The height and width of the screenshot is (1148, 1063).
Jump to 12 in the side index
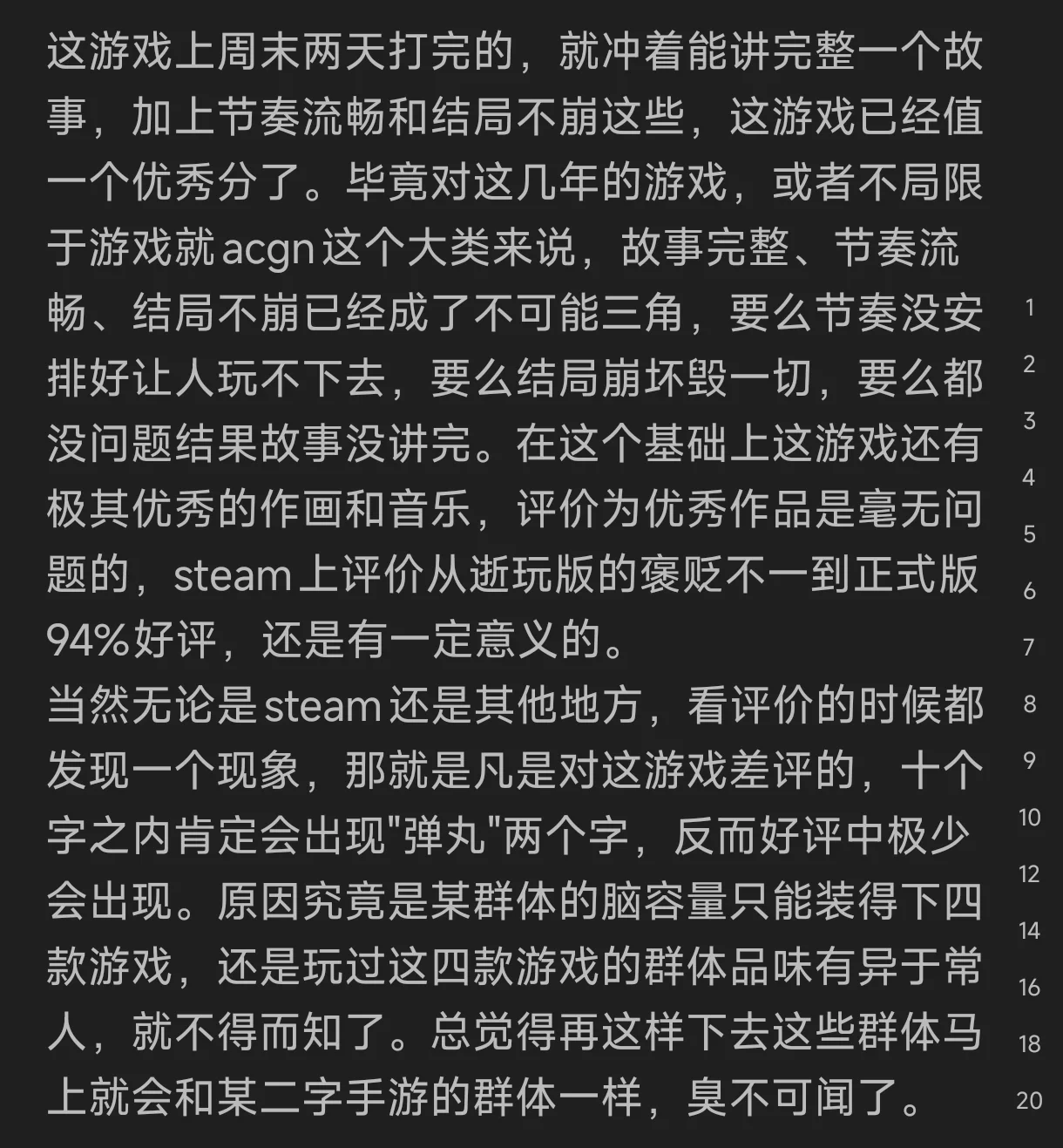[1029, 874]
